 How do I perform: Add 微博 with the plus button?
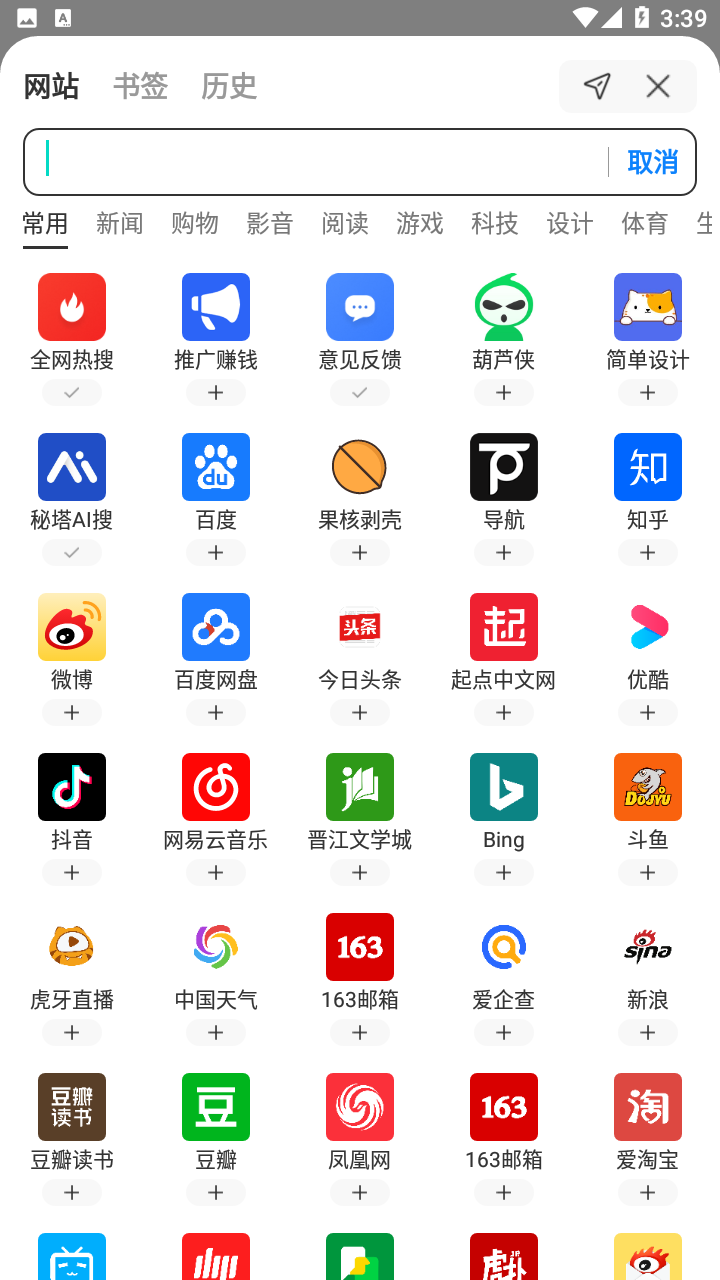tap(72, 713)
